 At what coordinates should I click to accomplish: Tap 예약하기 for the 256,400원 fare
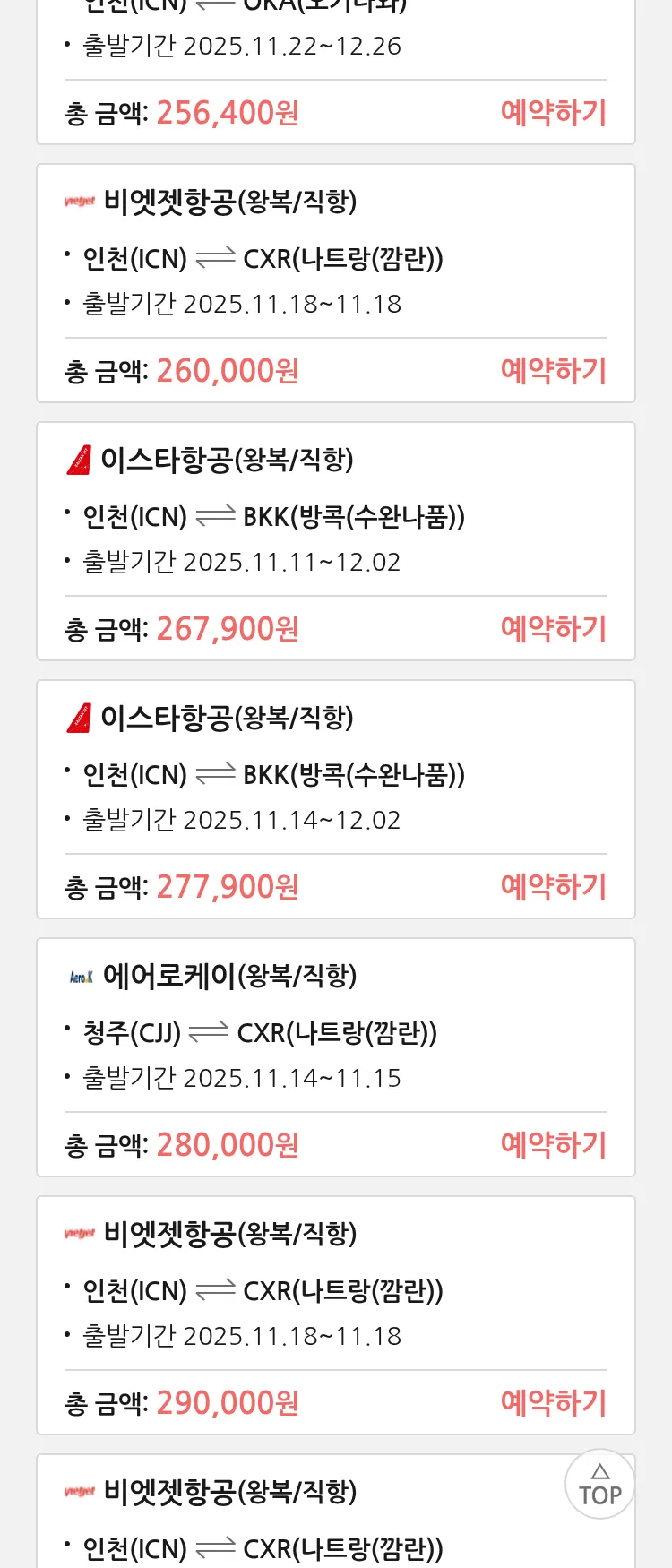coord(553,113)
